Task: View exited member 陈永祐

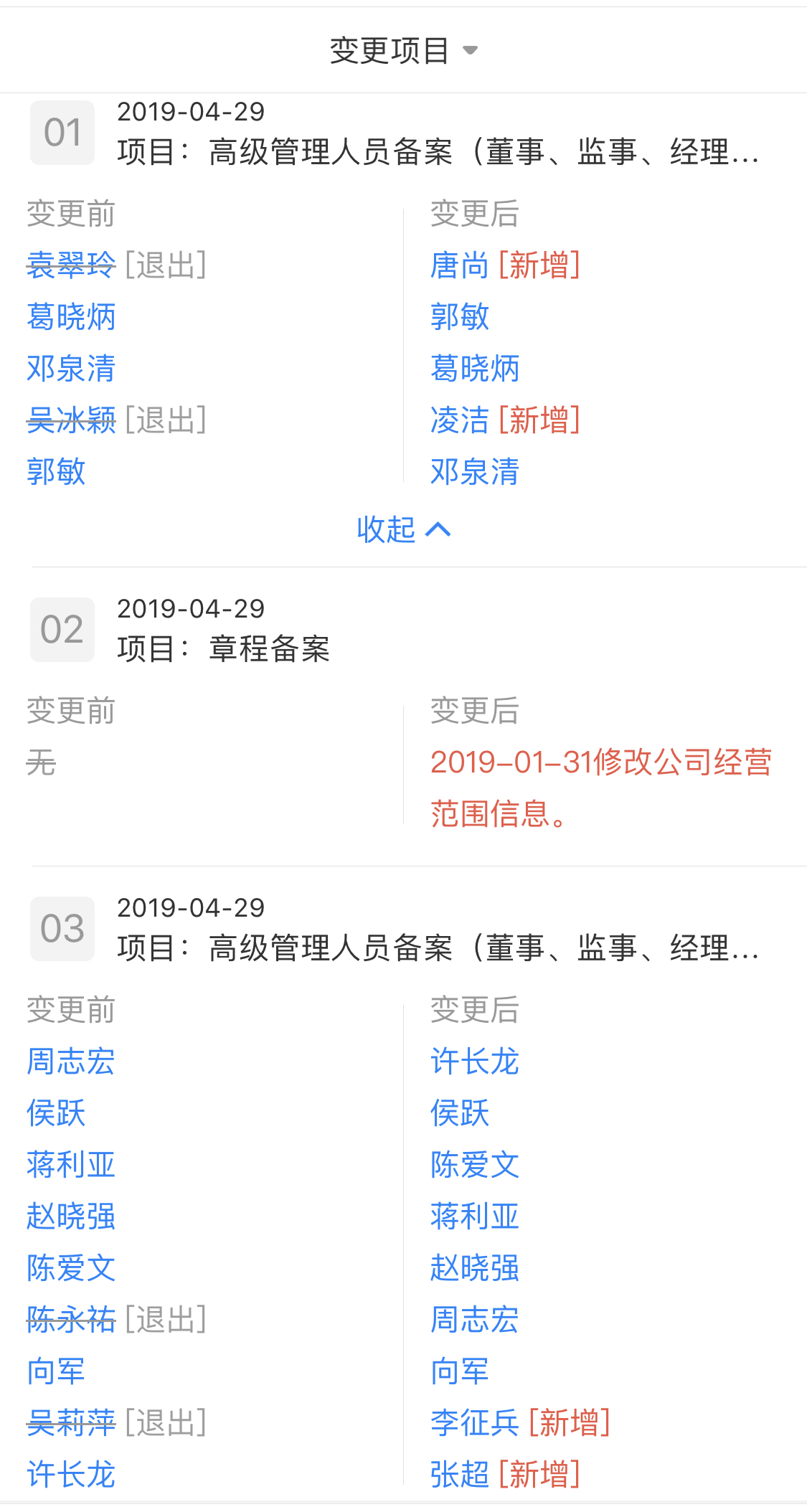Action: 70,1320
